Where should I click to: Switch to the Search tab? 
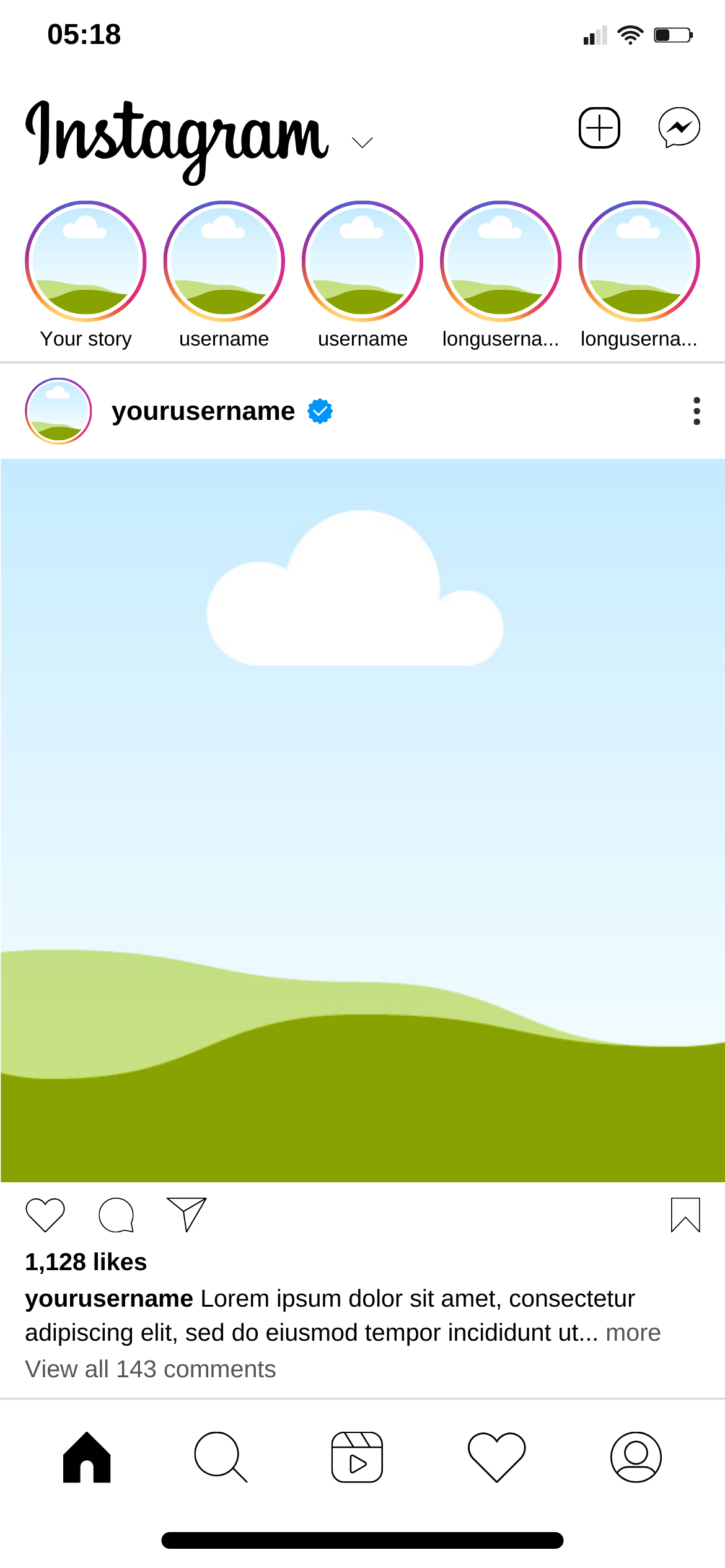221,1457
